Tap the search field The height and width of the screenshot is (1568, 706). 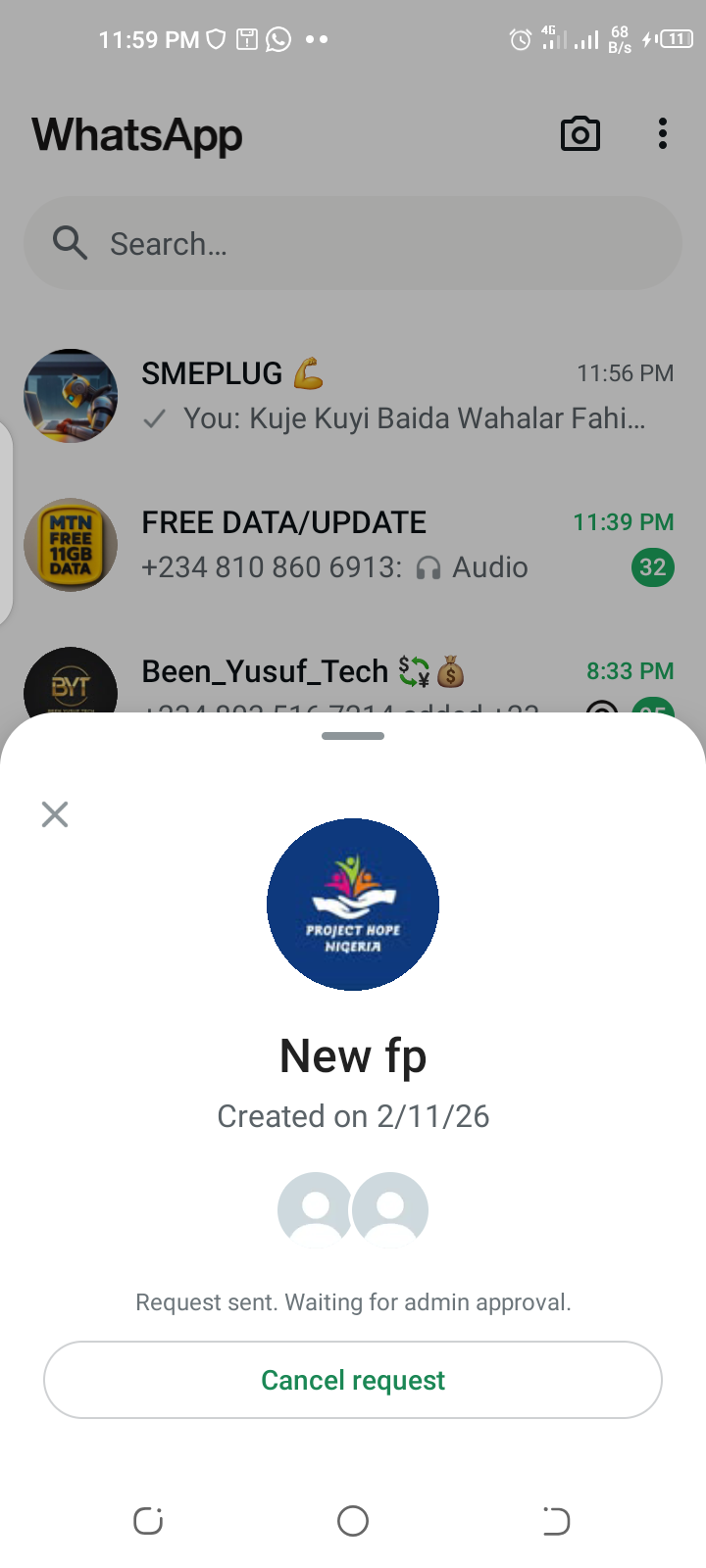[x=353, y=243]
